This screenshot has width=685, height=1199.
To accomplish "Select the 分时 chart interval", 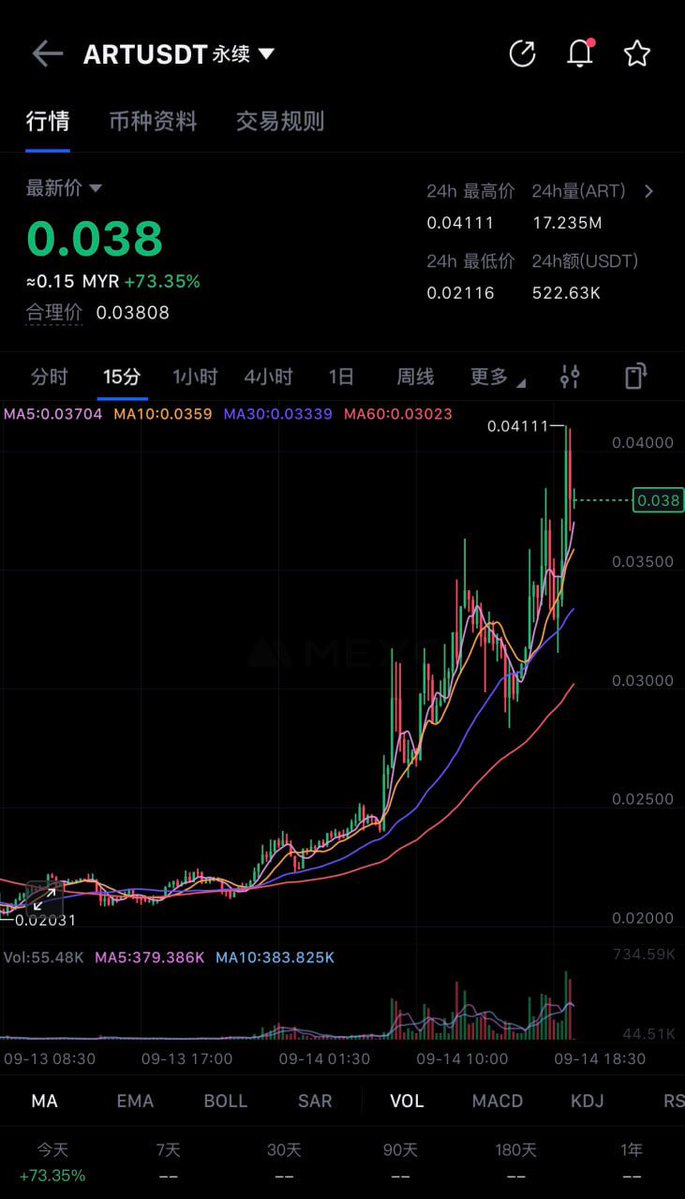I will point(49,376).
